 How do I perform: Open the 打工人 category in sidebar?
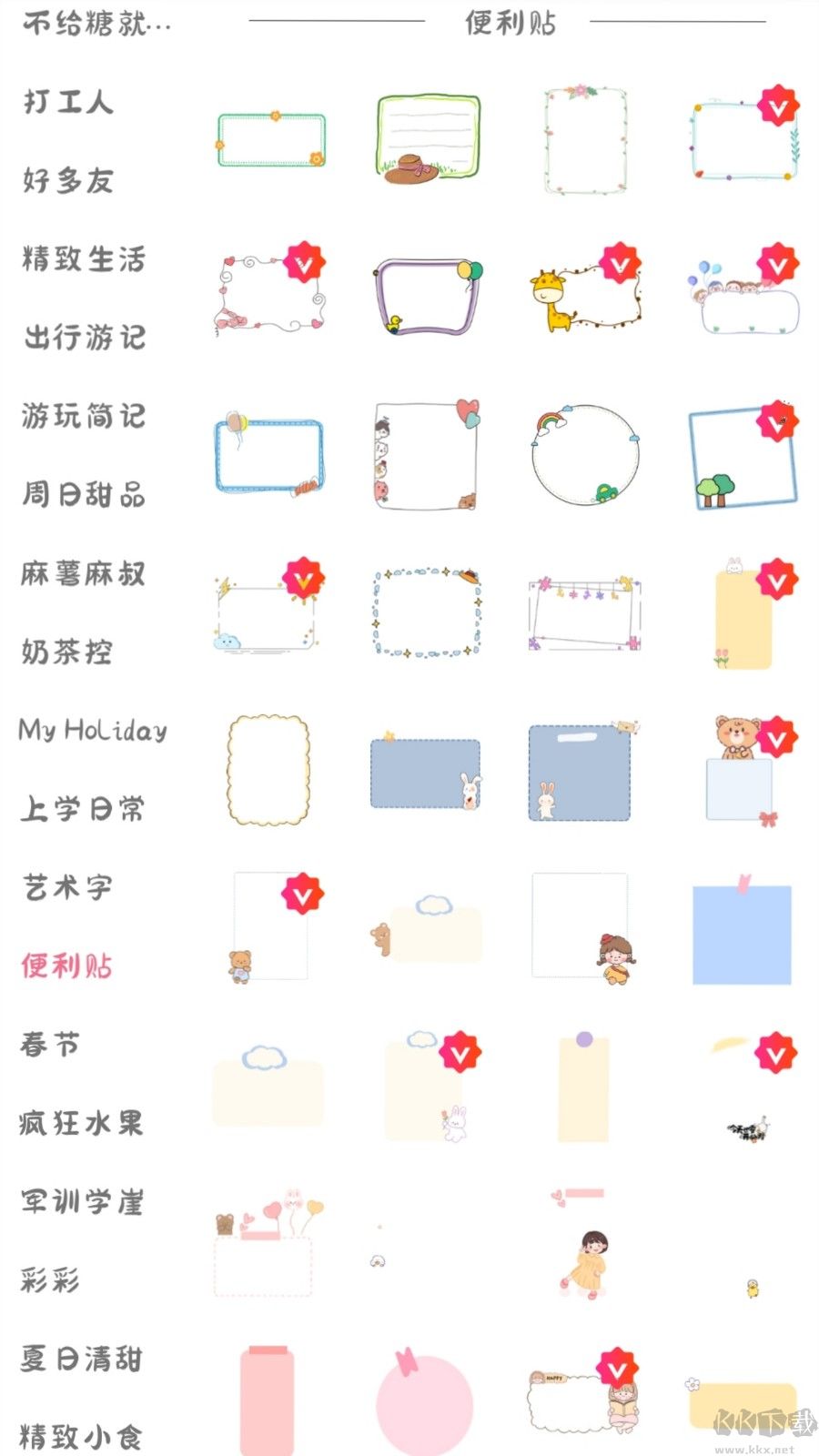click(x=71, y=105)
